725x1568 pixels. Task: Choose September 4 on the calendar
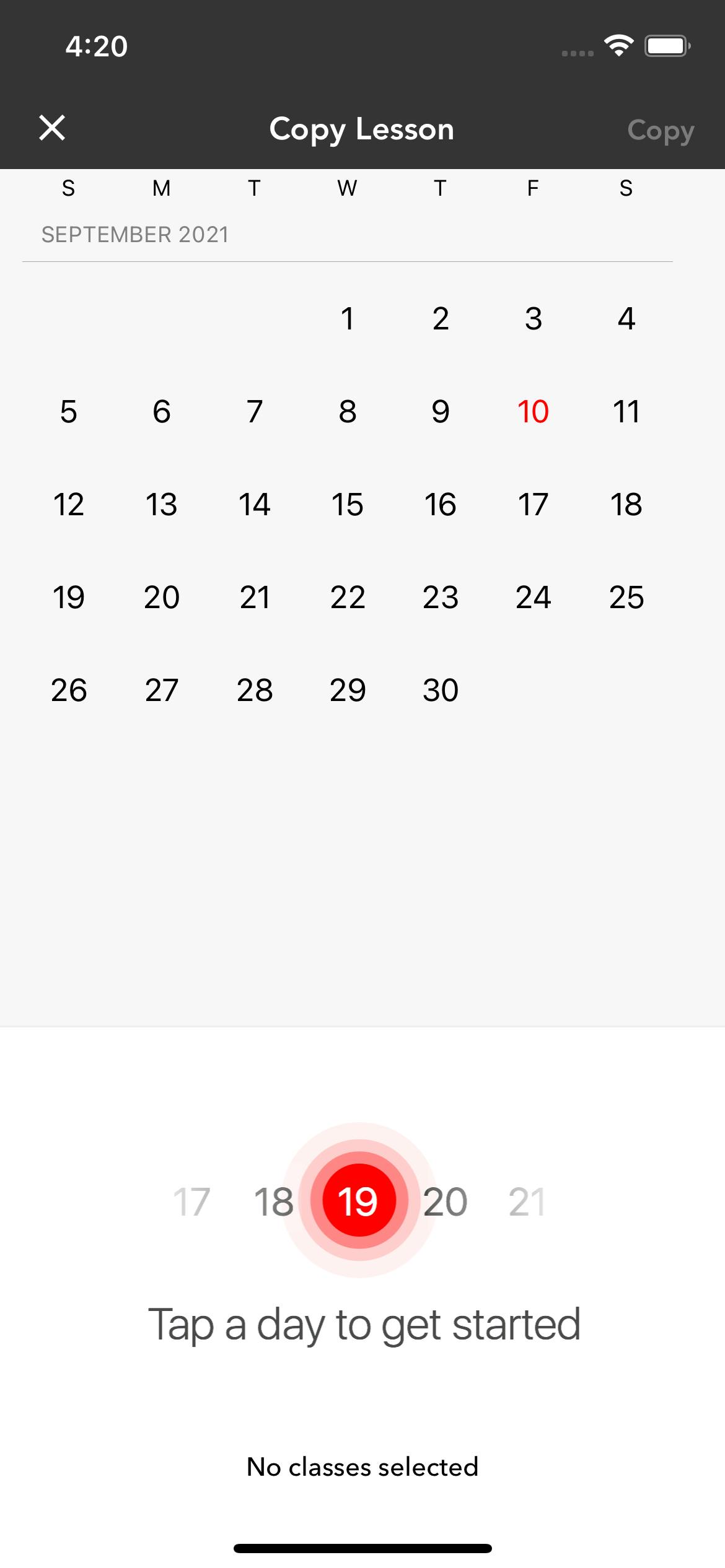(626, 318)
